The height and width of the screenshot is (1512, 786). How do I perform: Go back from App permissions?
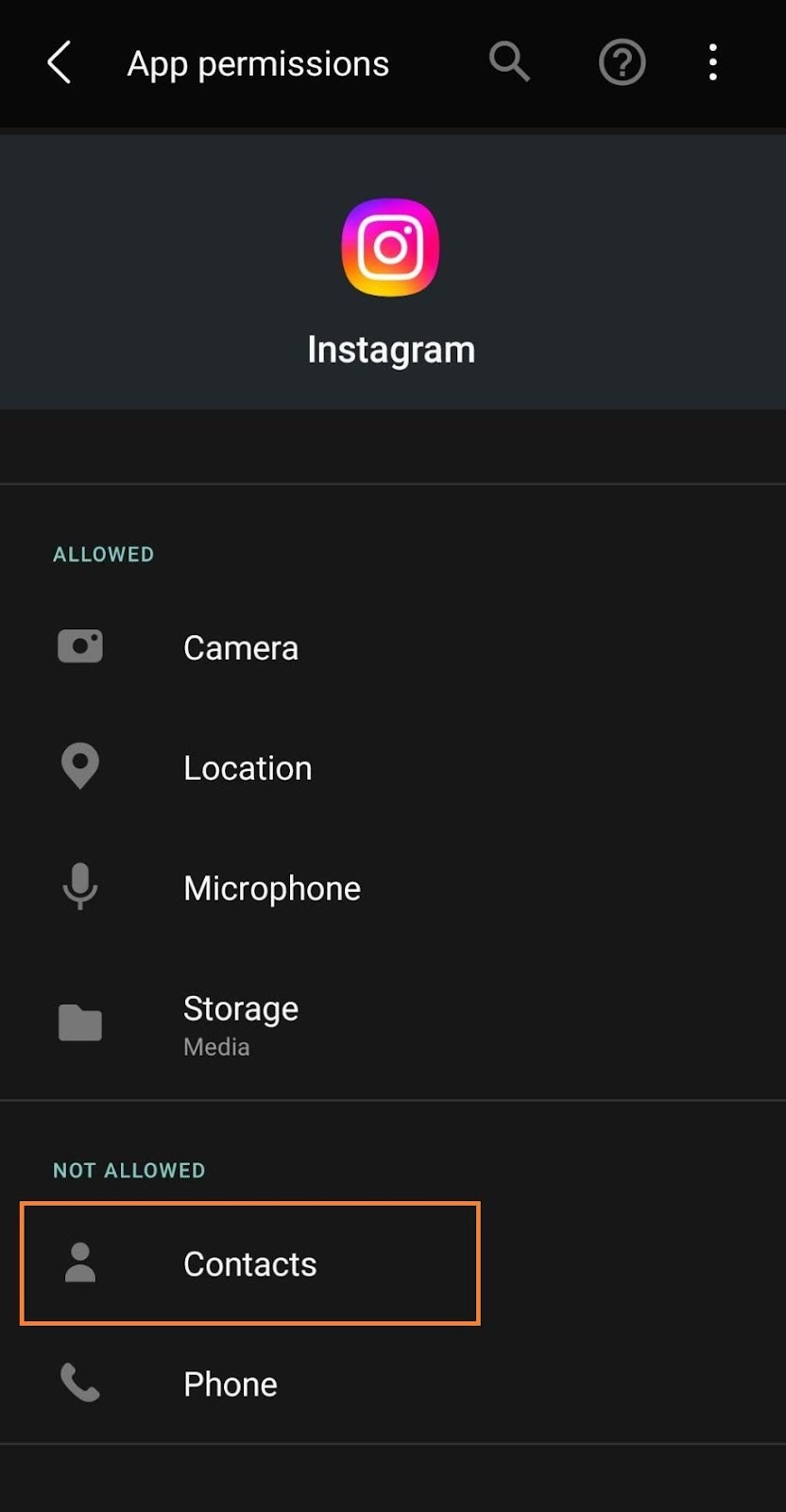(x=59, y=63)
